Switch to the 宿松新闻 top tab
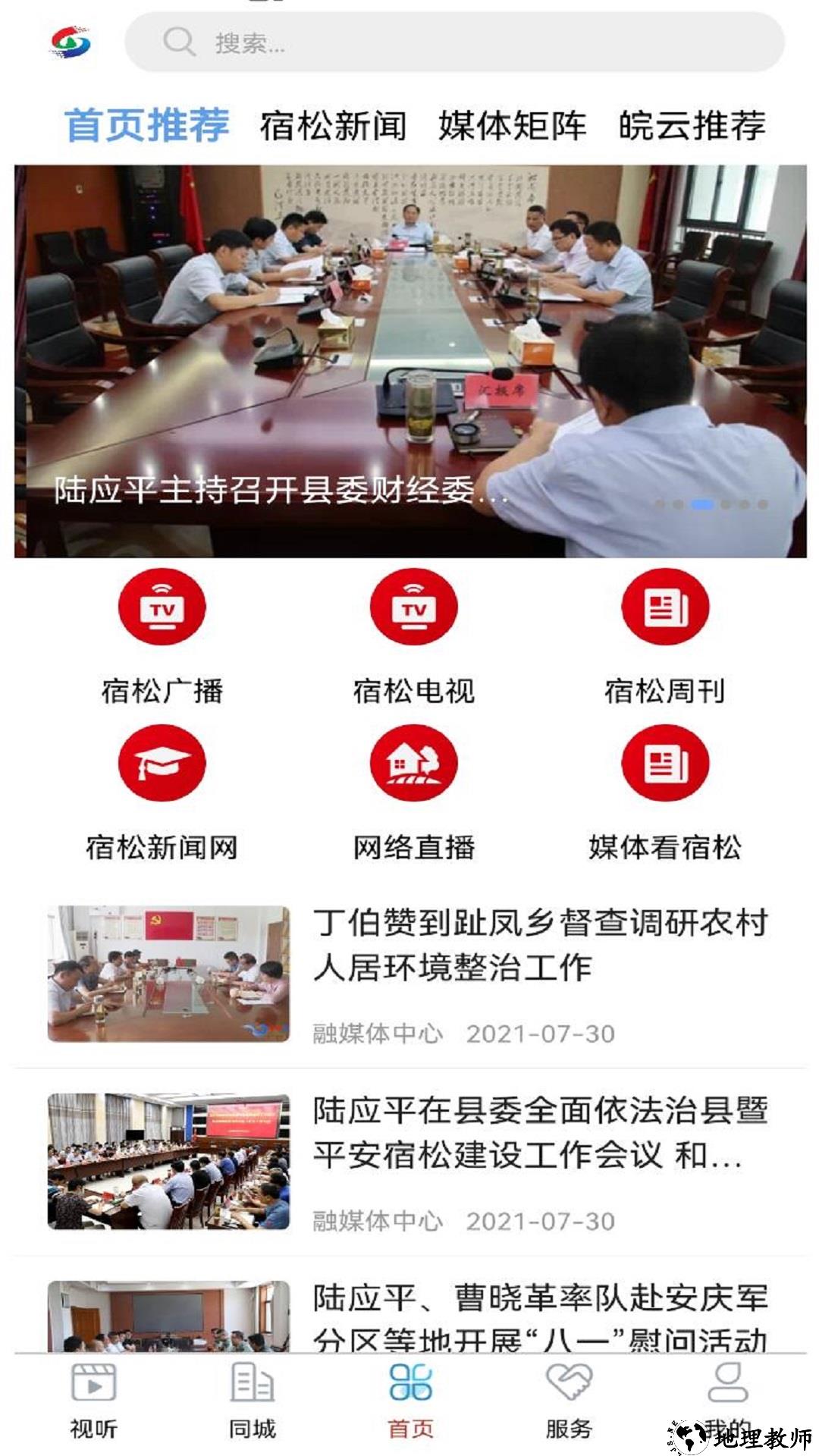 333,125
